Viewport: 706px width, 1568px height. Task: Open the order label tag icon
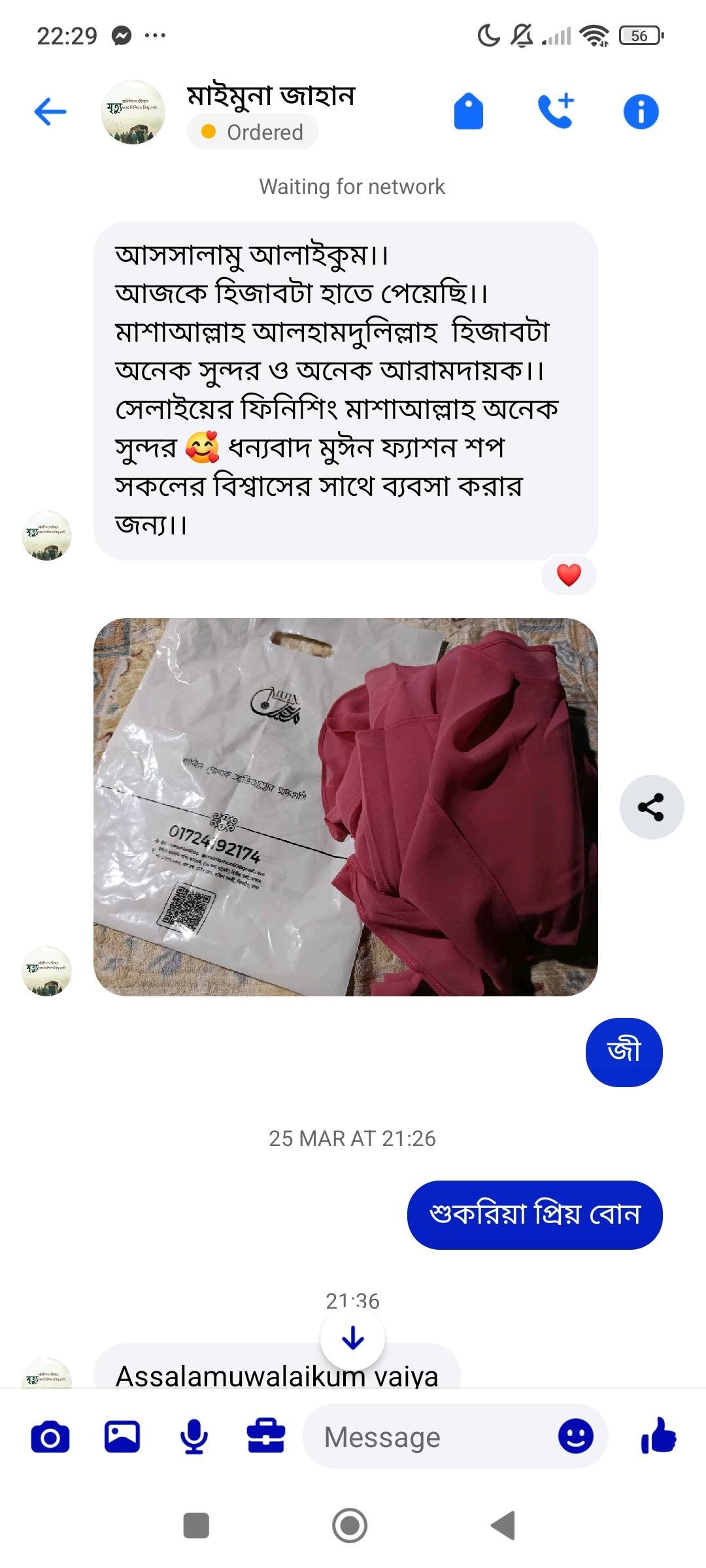pos(468,112)
